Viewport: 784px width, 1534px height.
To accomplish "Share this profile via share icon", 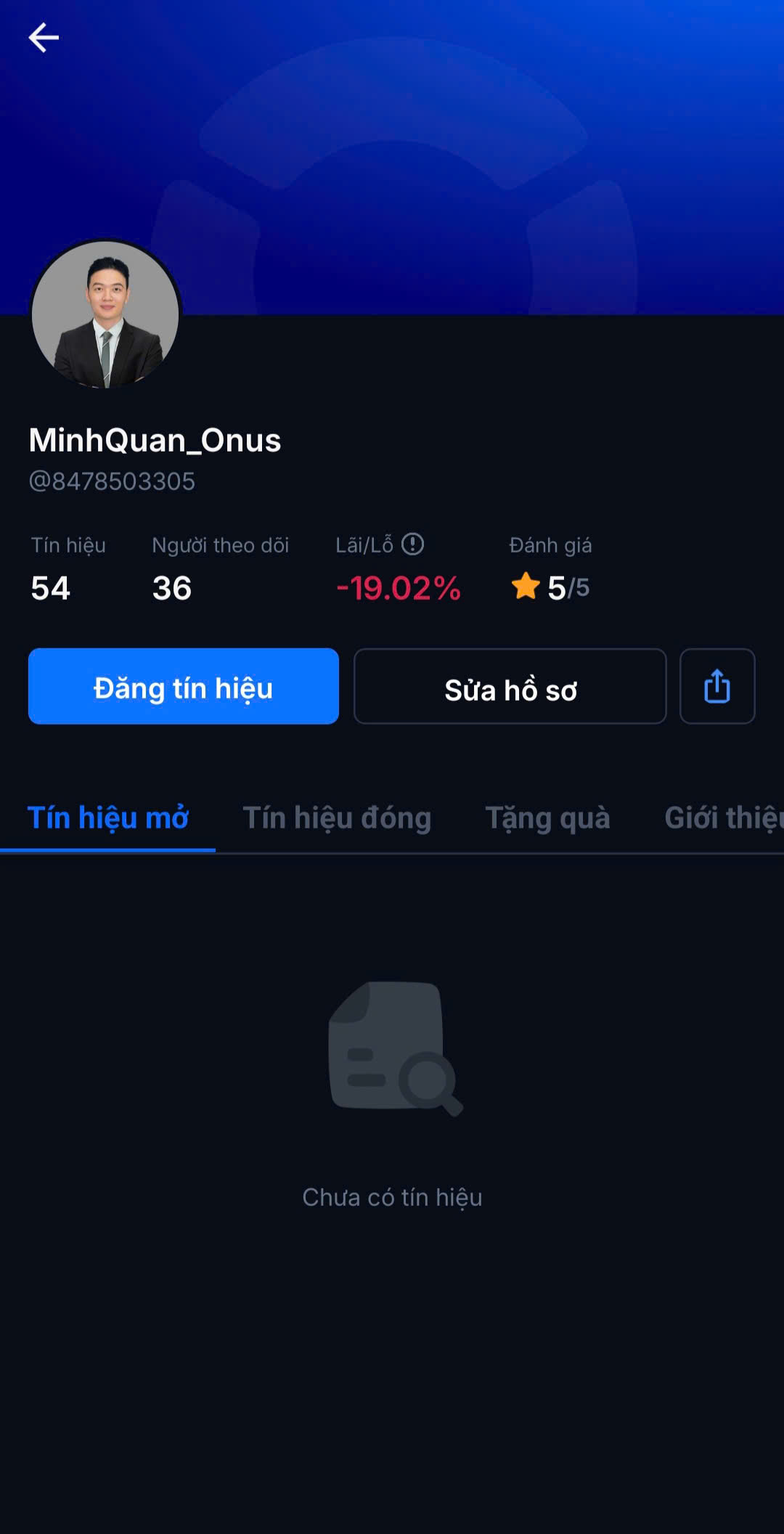I will click(717, 686).
